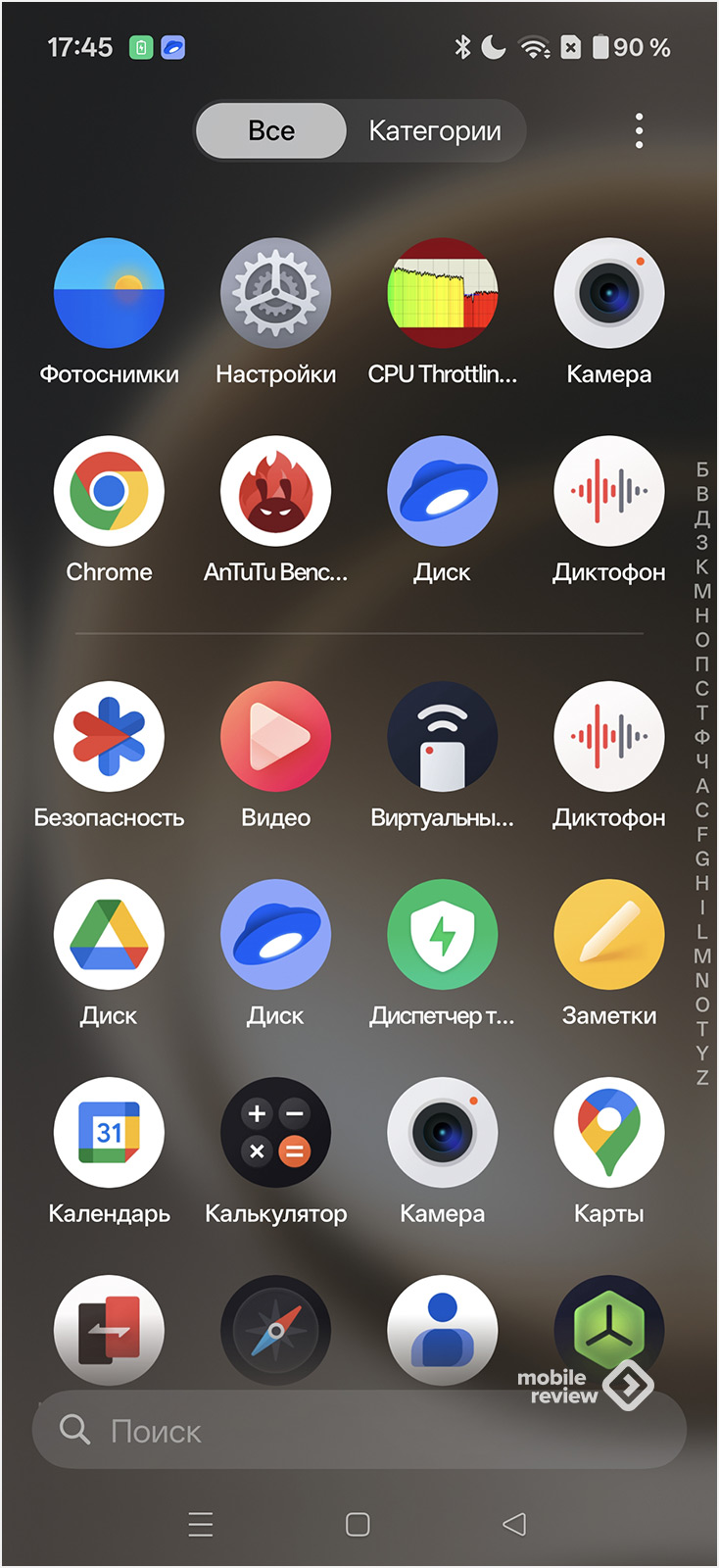719x1568 pixels.
Task: Open Google Карты app
Action: coord(608,1132)
